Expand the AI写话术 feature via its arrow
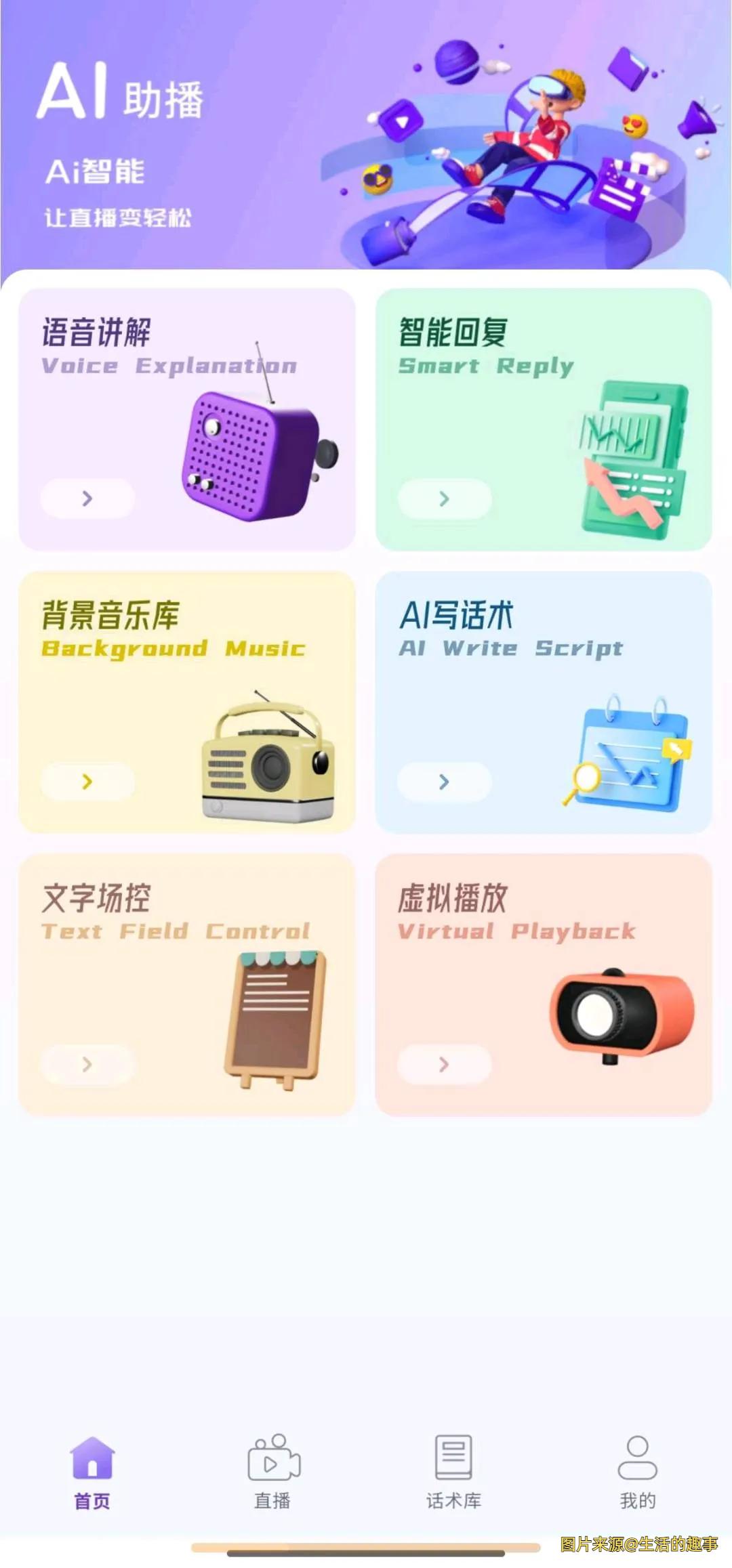This screenshot has height=1568, width=732. click(444, 783)
